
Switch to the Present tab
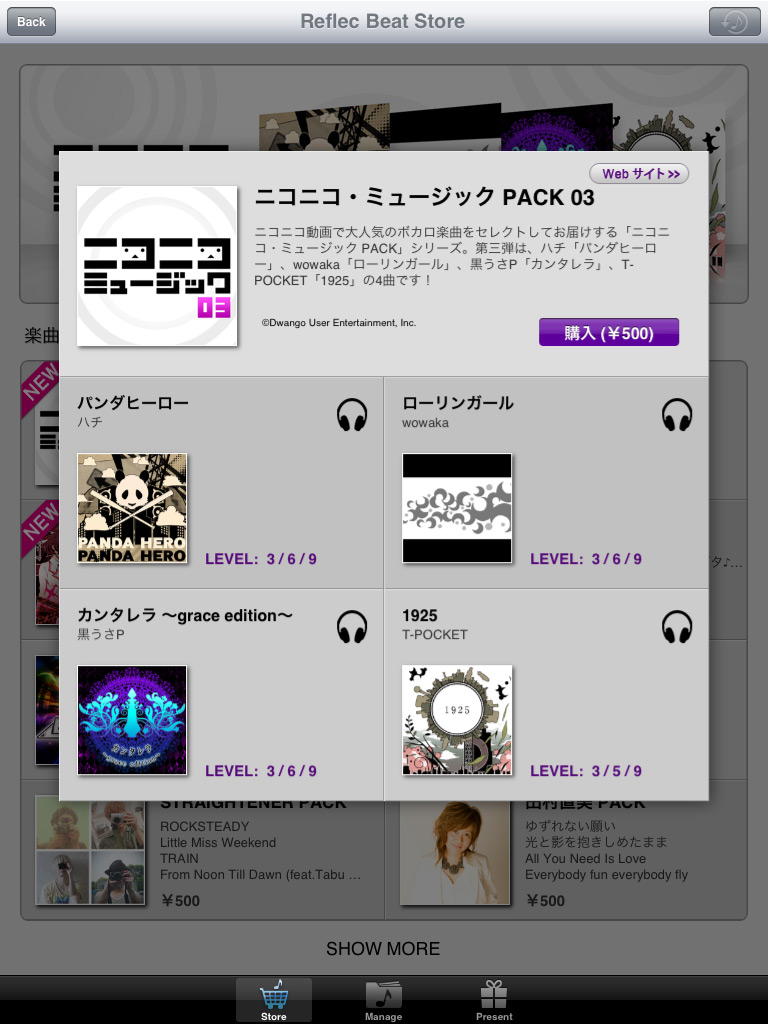tap(494, 1000)
